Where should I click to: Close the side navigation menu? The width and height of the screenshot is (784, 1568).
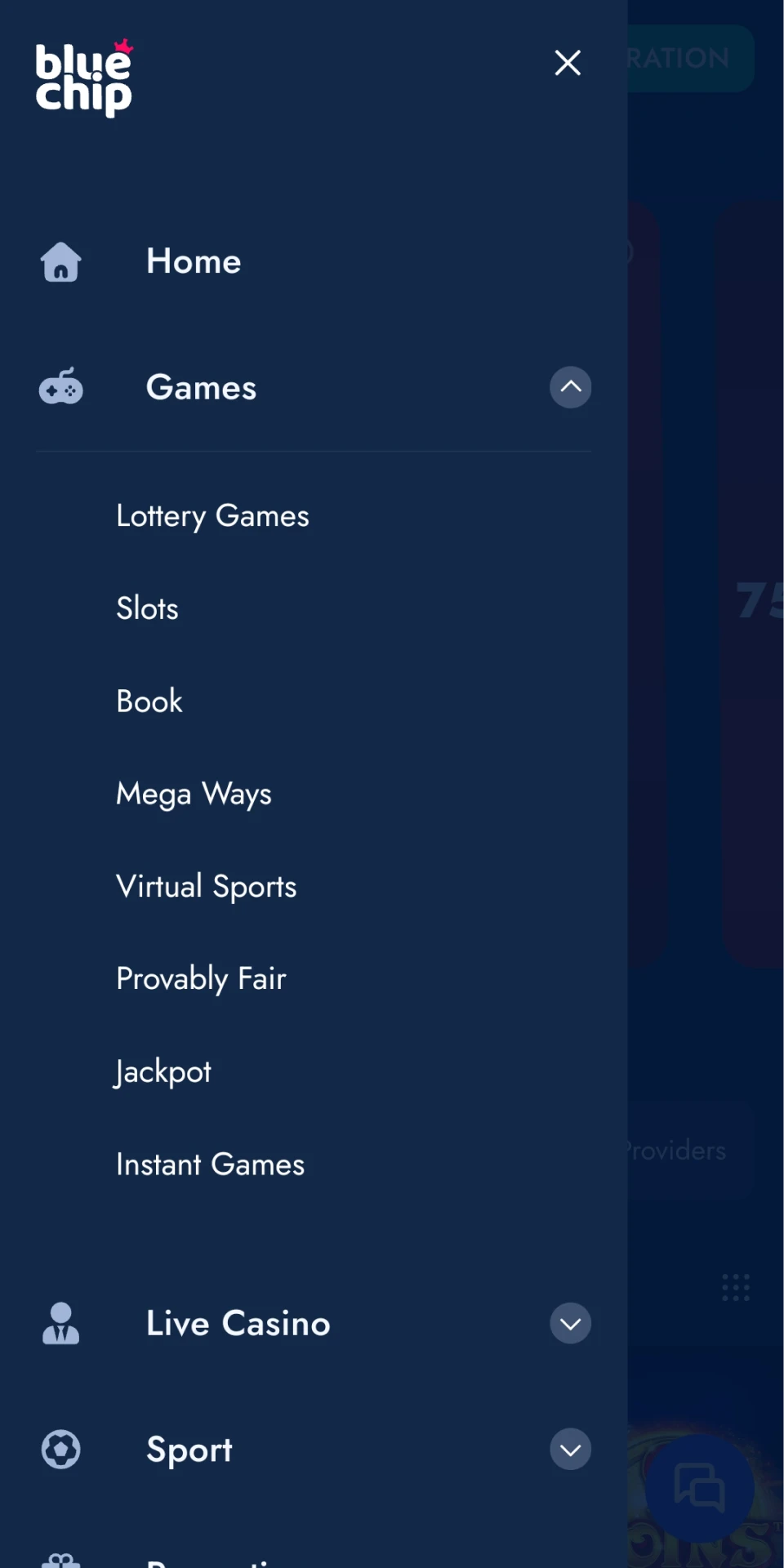tap(568, 63)
